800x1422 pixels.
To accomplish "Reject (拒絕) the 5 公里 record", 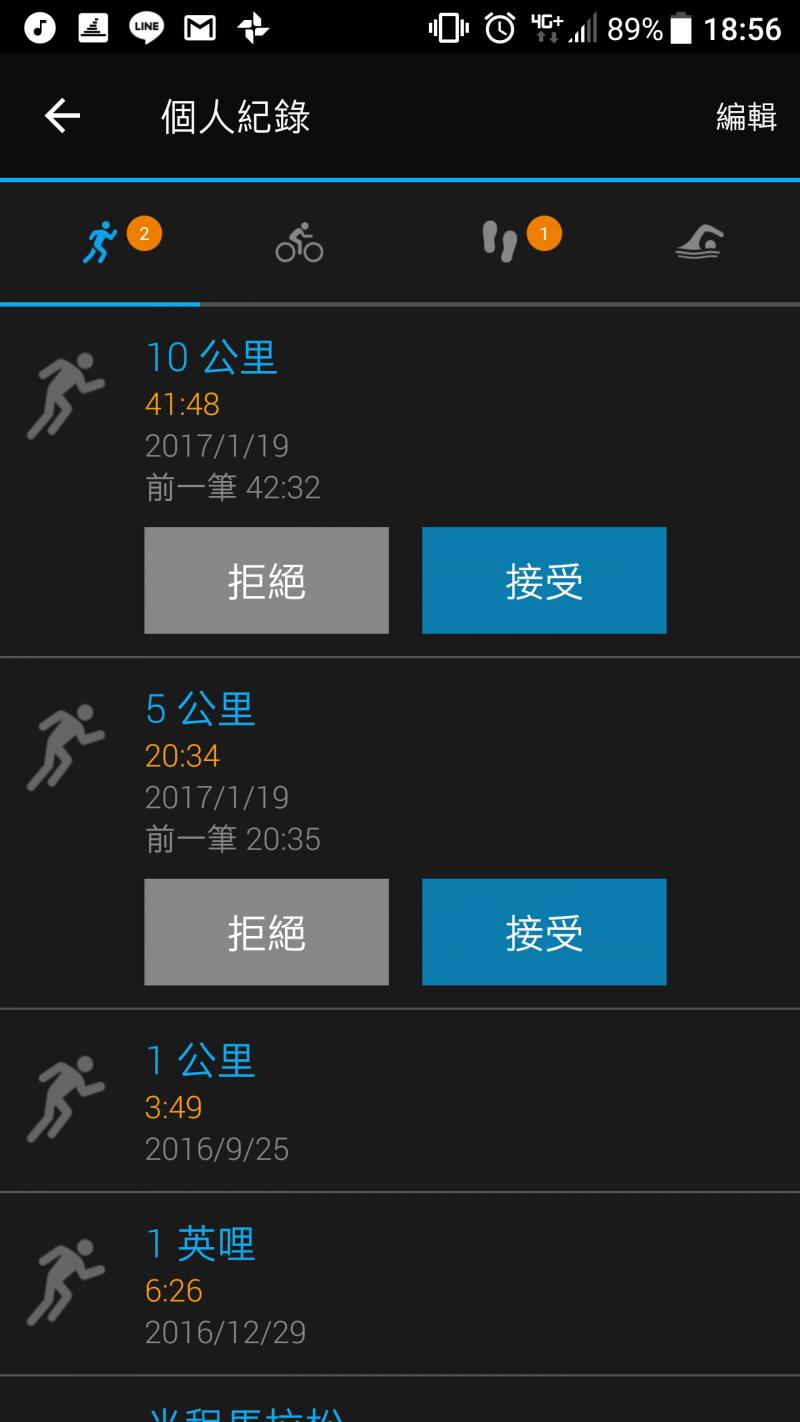I will 266,932.
